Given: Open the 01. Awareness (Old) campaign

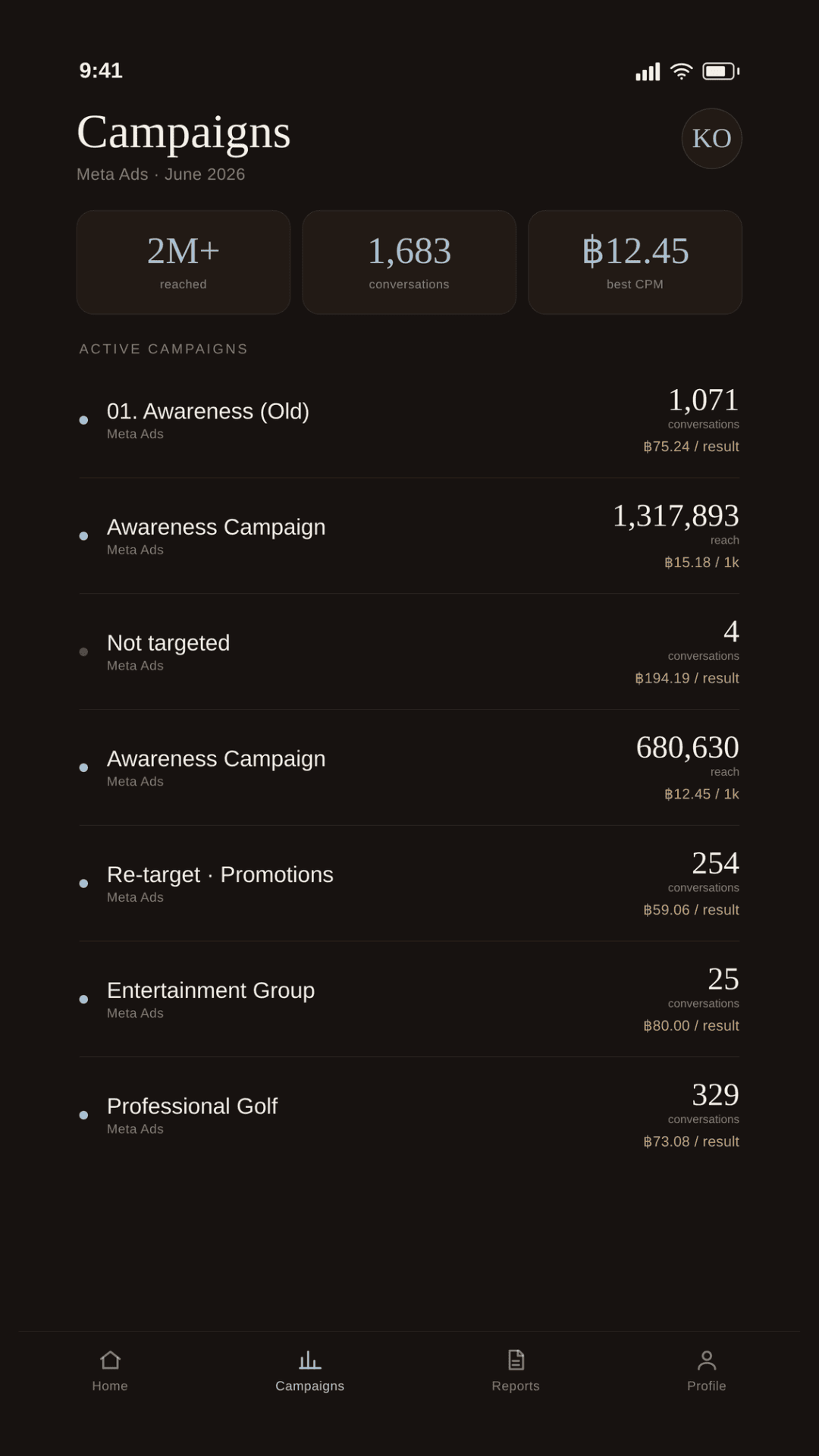Looking at the screenshot, I should click(409, 420).
